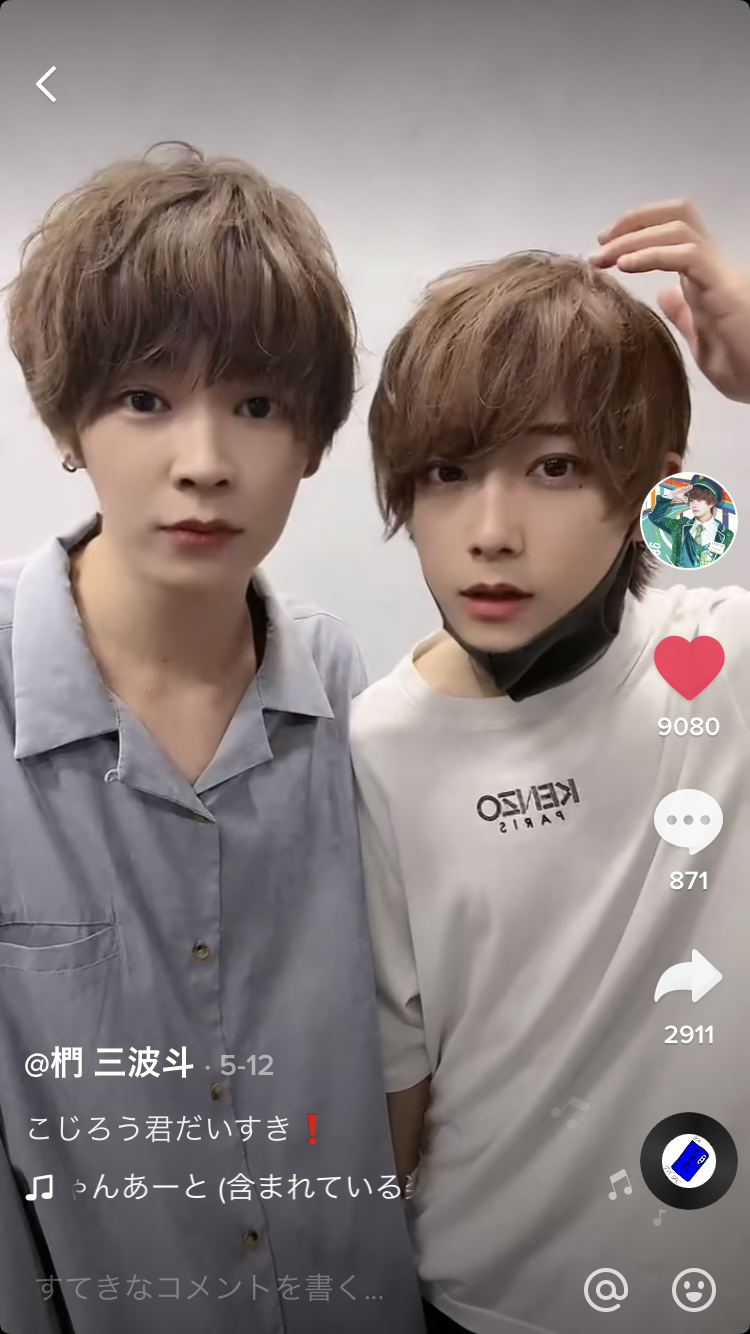Open the @椚 三波斗 username link
The height and width of the screenshot is (1334, 750).
(109, 1064)
